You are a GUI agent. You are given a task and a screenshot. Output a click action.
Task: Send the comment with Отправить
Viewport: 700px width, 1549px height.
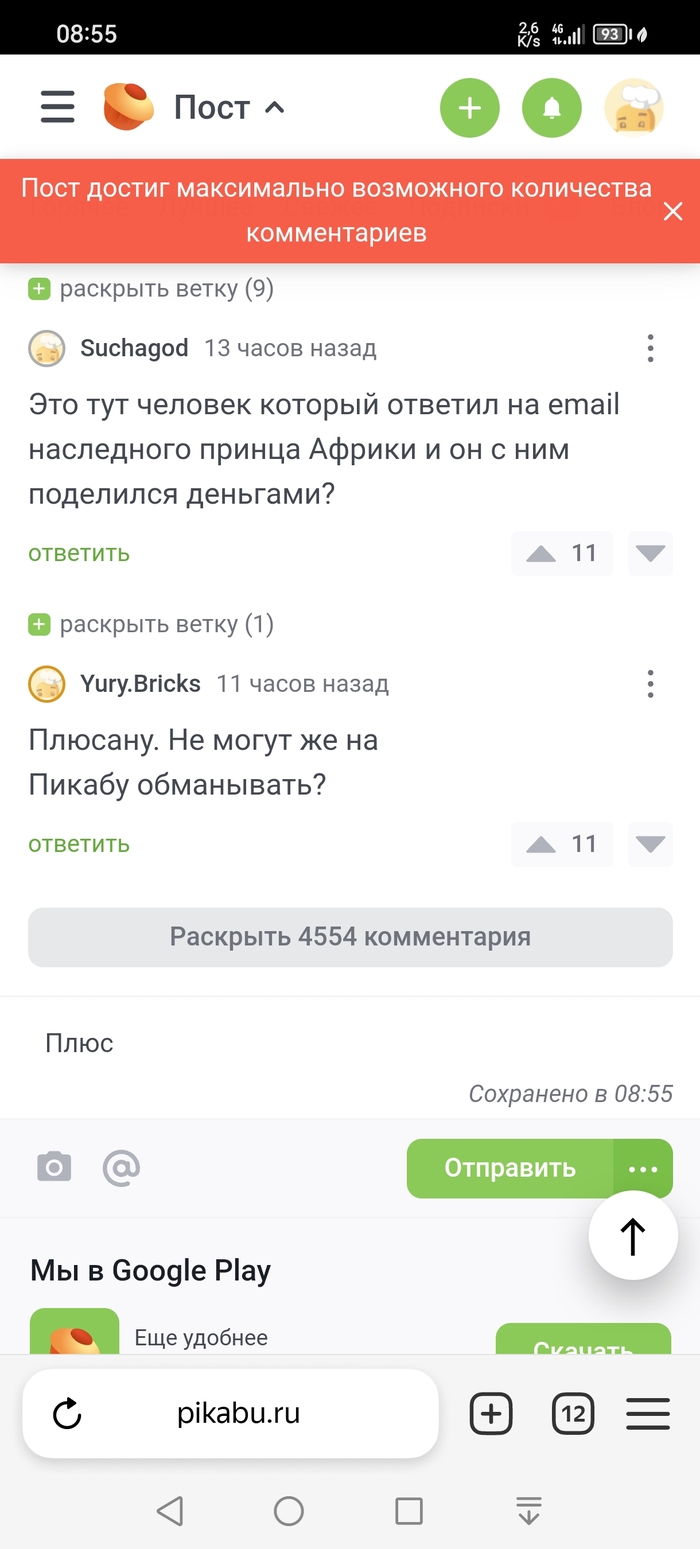pos(510,1168)
